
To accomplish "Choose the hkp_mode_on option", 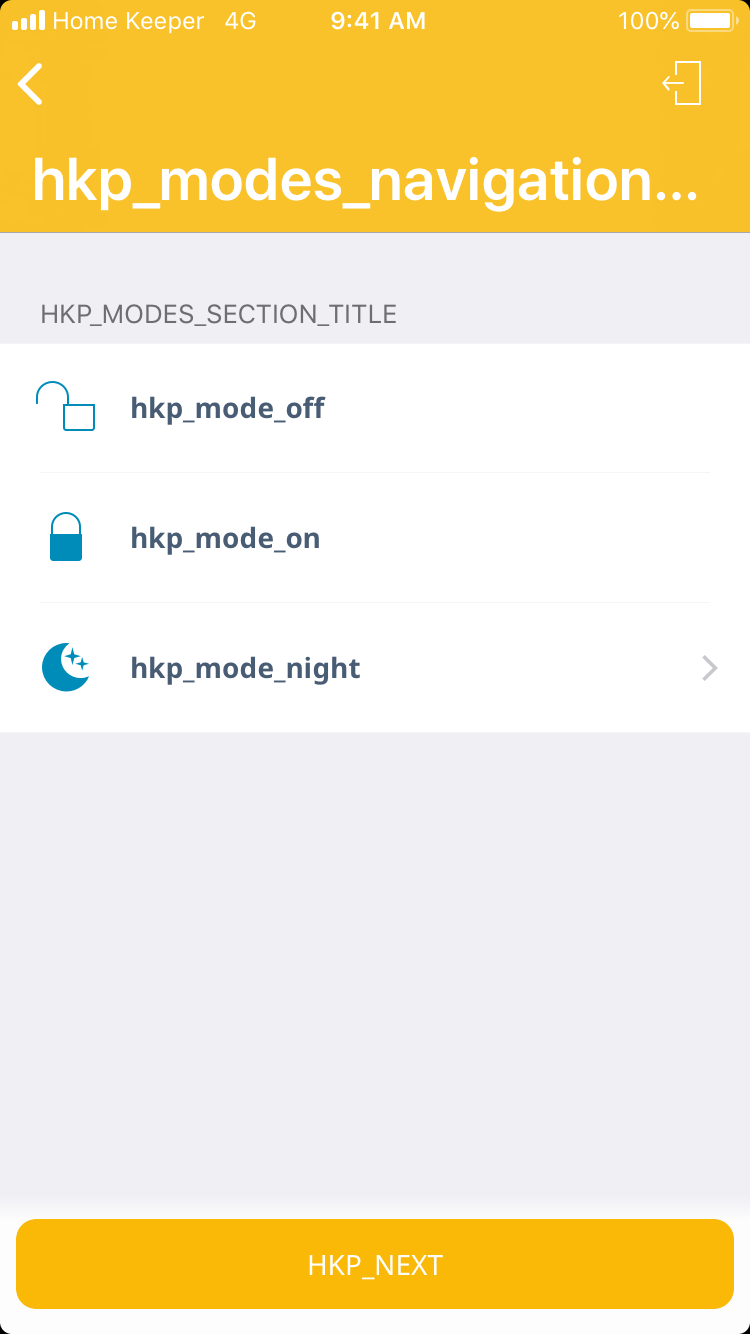I will point(375,538).
